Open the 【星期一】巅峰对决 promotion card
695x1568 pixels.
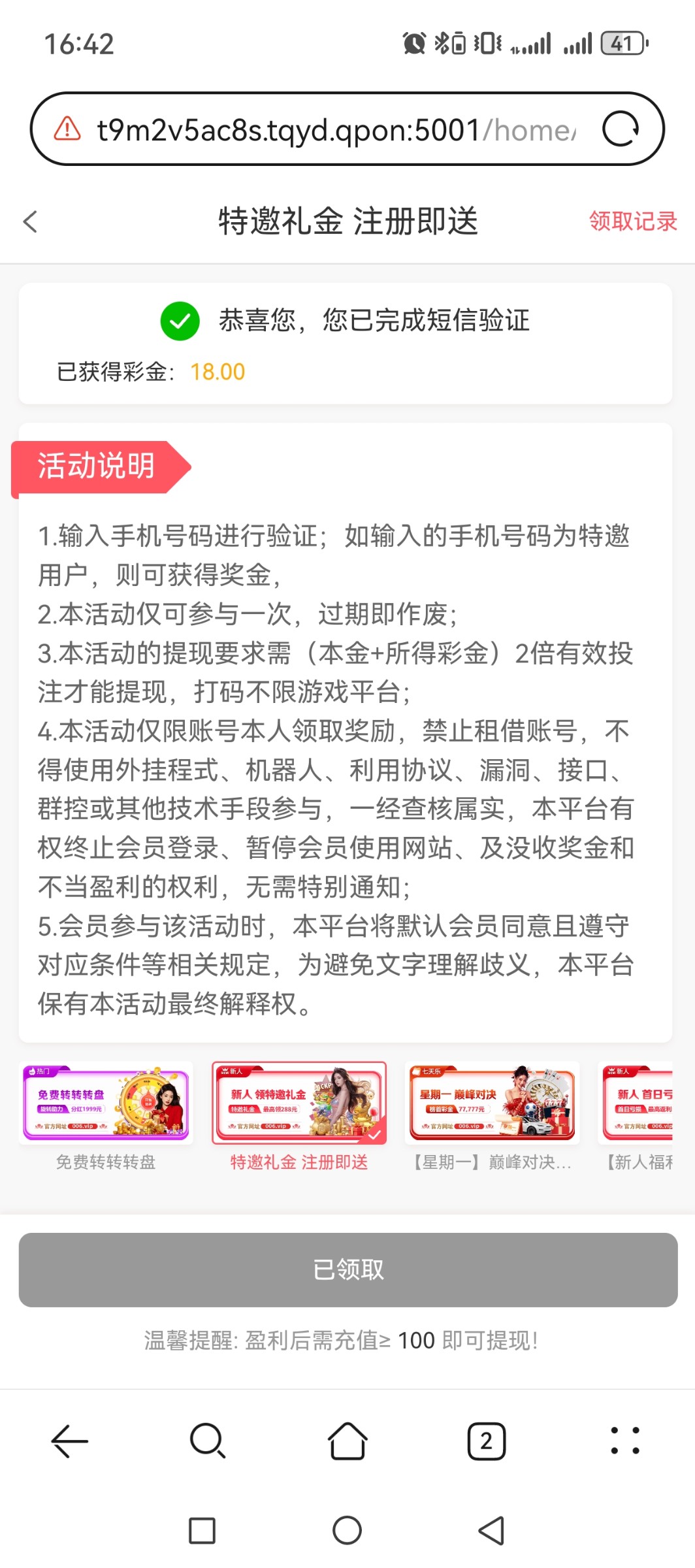[x=492, y=1104]
